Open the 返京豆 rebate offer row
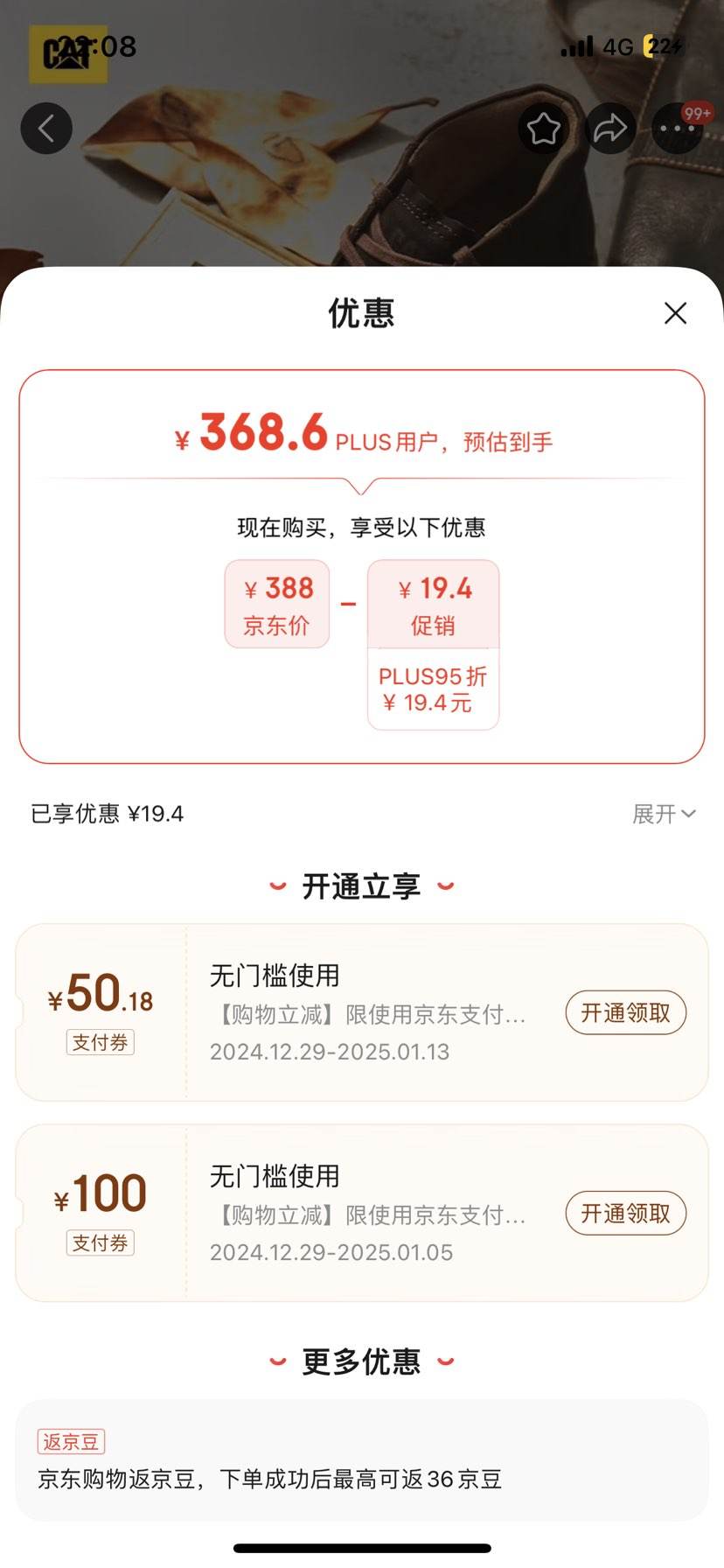724x1568 pixels. [361, 1461]
